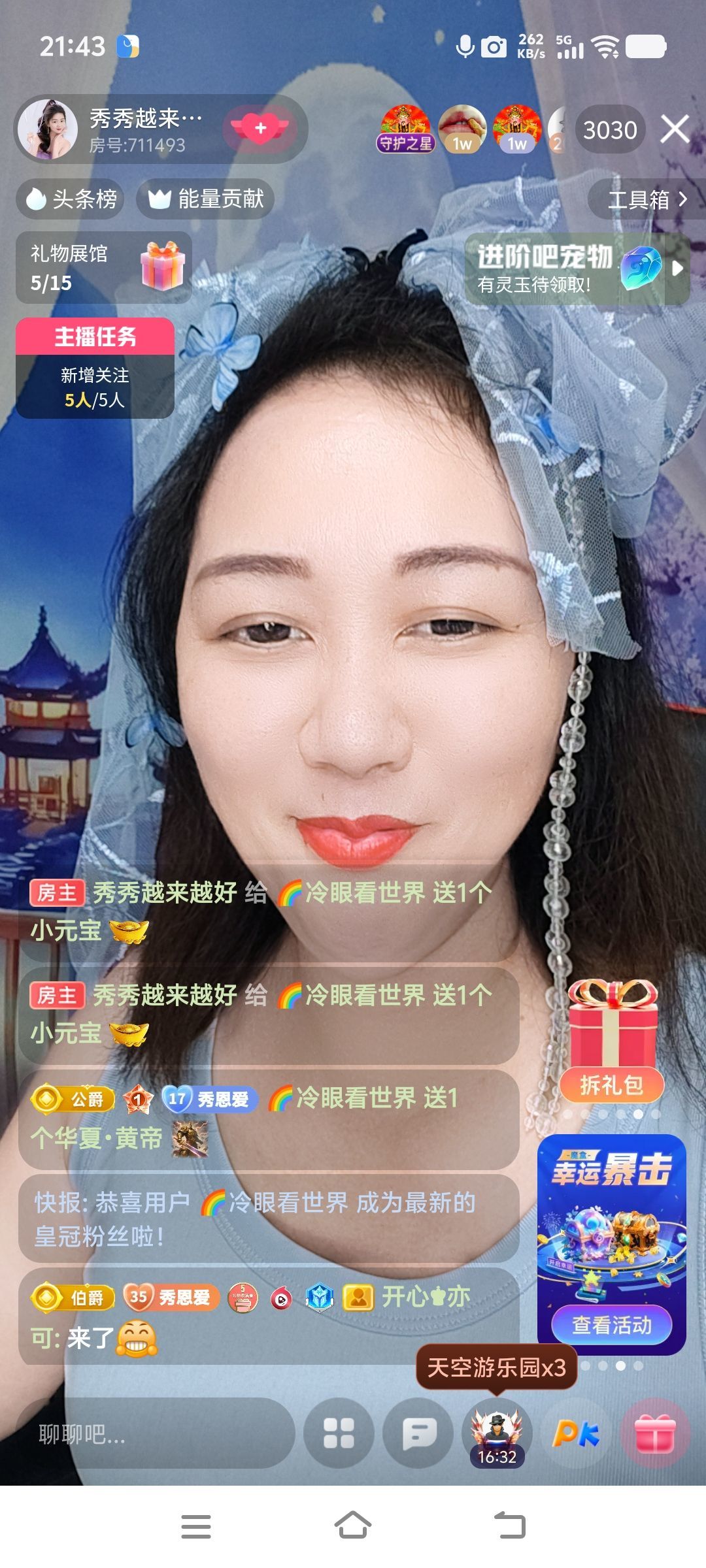The image size is (706, 1568).
Task: Open the four-square more functions menu
Action: pos(339,1434)
